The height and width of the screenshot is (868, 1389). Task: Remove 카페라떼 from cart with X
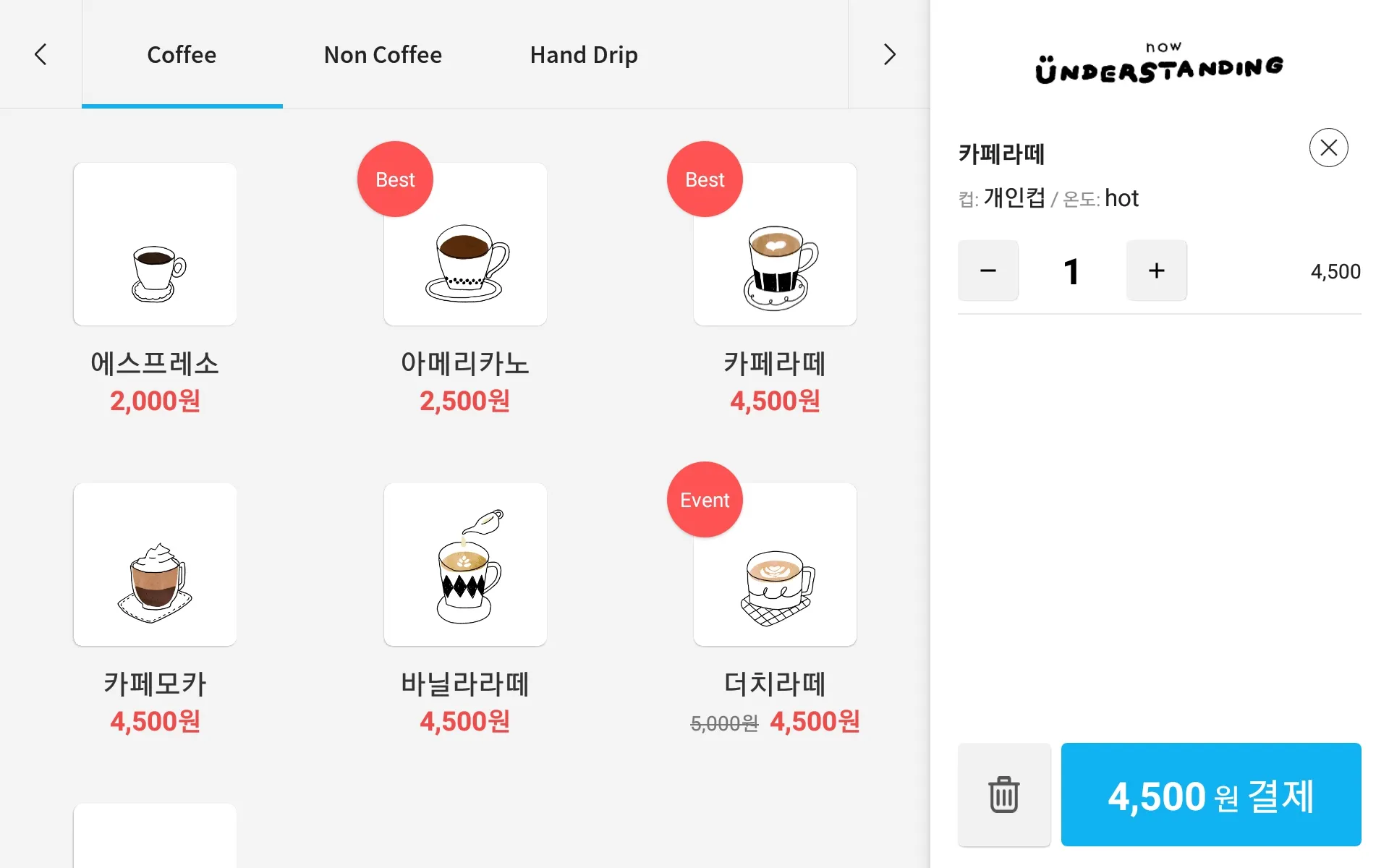tap(1328, 148)
